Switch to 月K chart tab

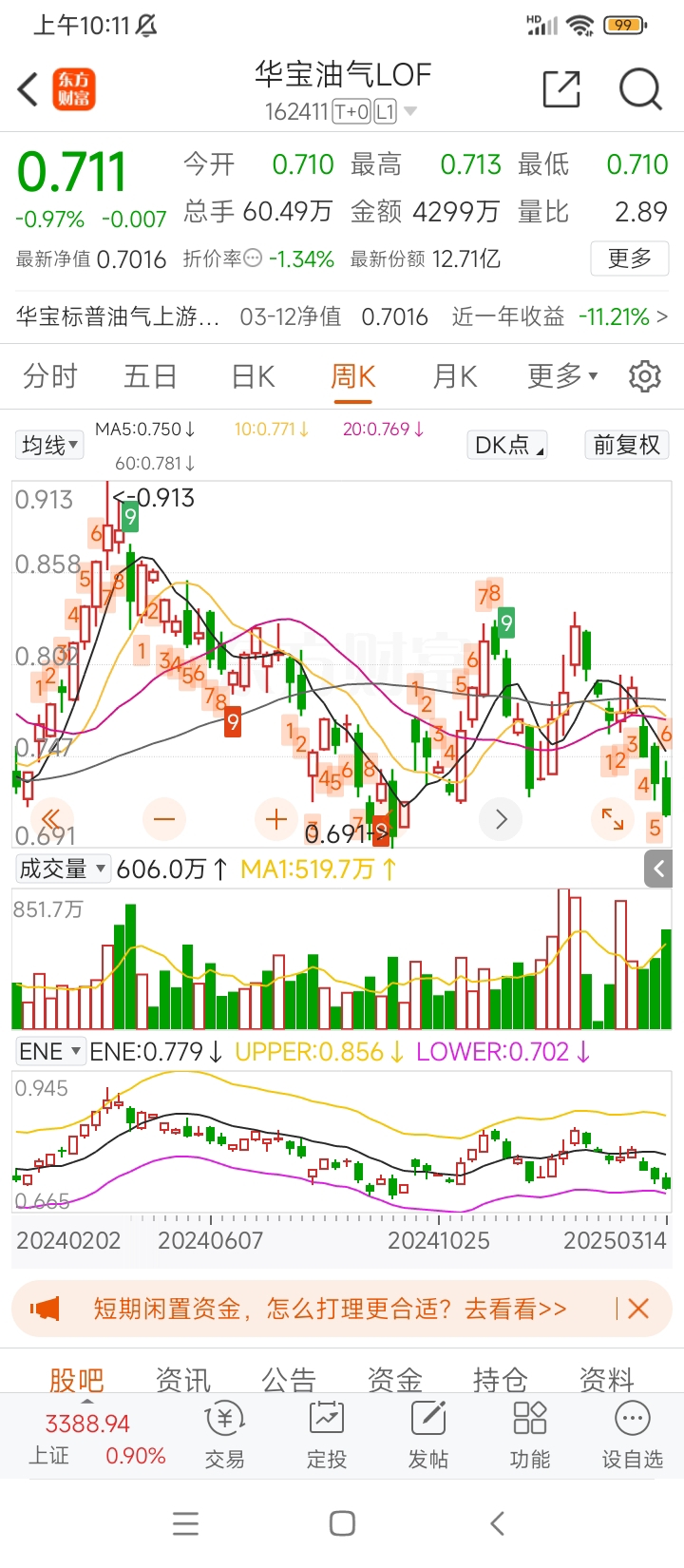click(454, 376)
